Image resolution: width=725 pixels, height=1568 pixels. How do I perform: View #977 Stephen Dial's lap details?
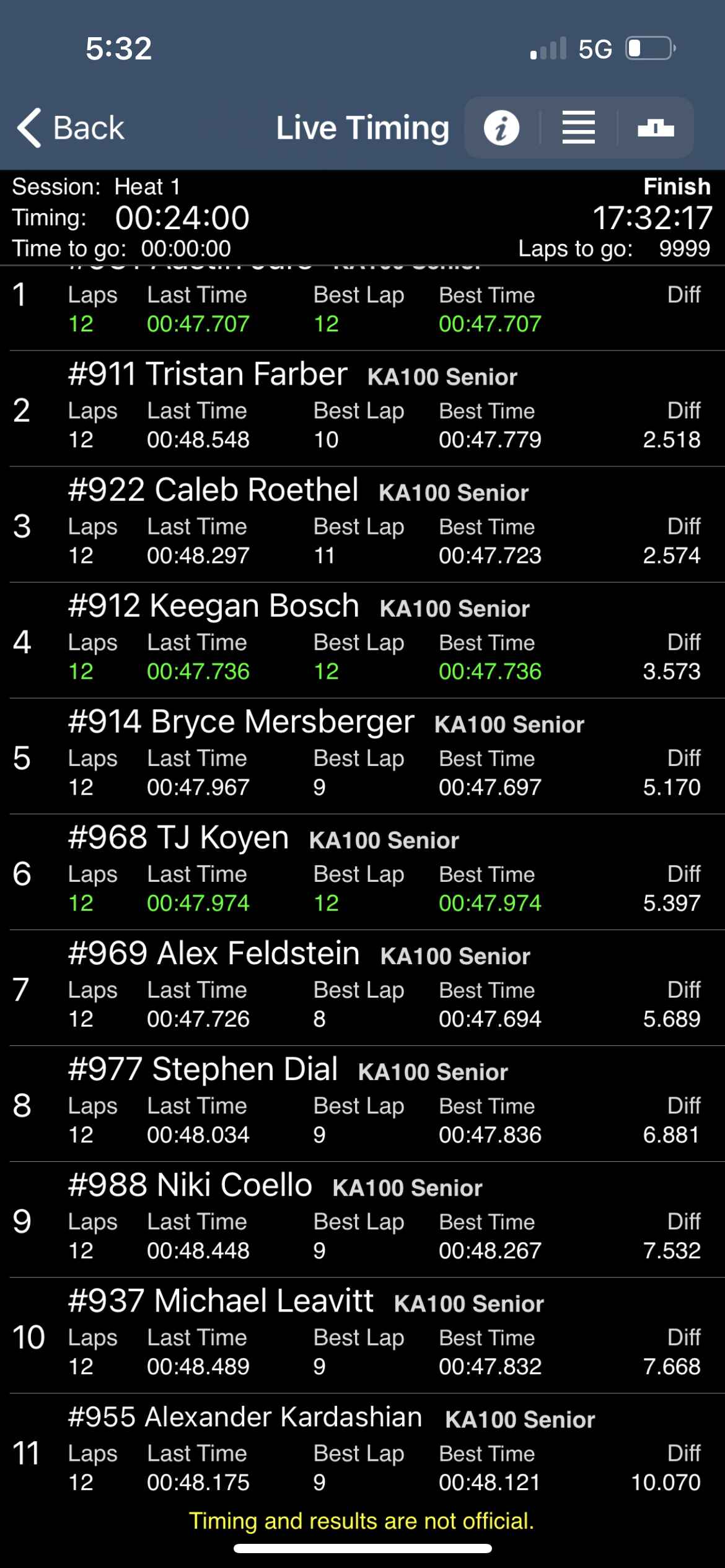pos(362,1104)
